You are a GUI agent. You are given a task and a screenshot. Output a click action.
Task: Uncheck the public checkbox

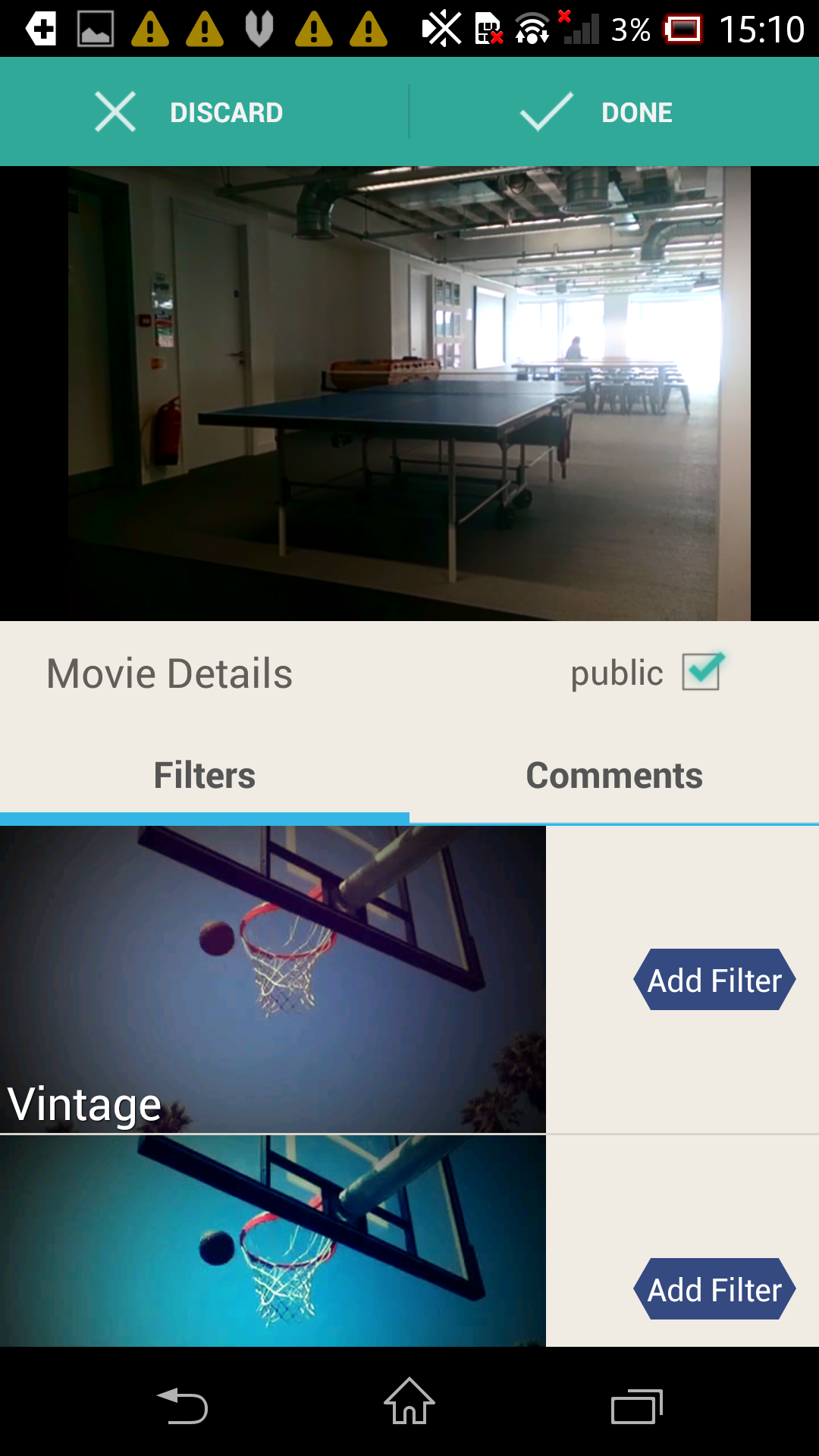coord(701,672)
